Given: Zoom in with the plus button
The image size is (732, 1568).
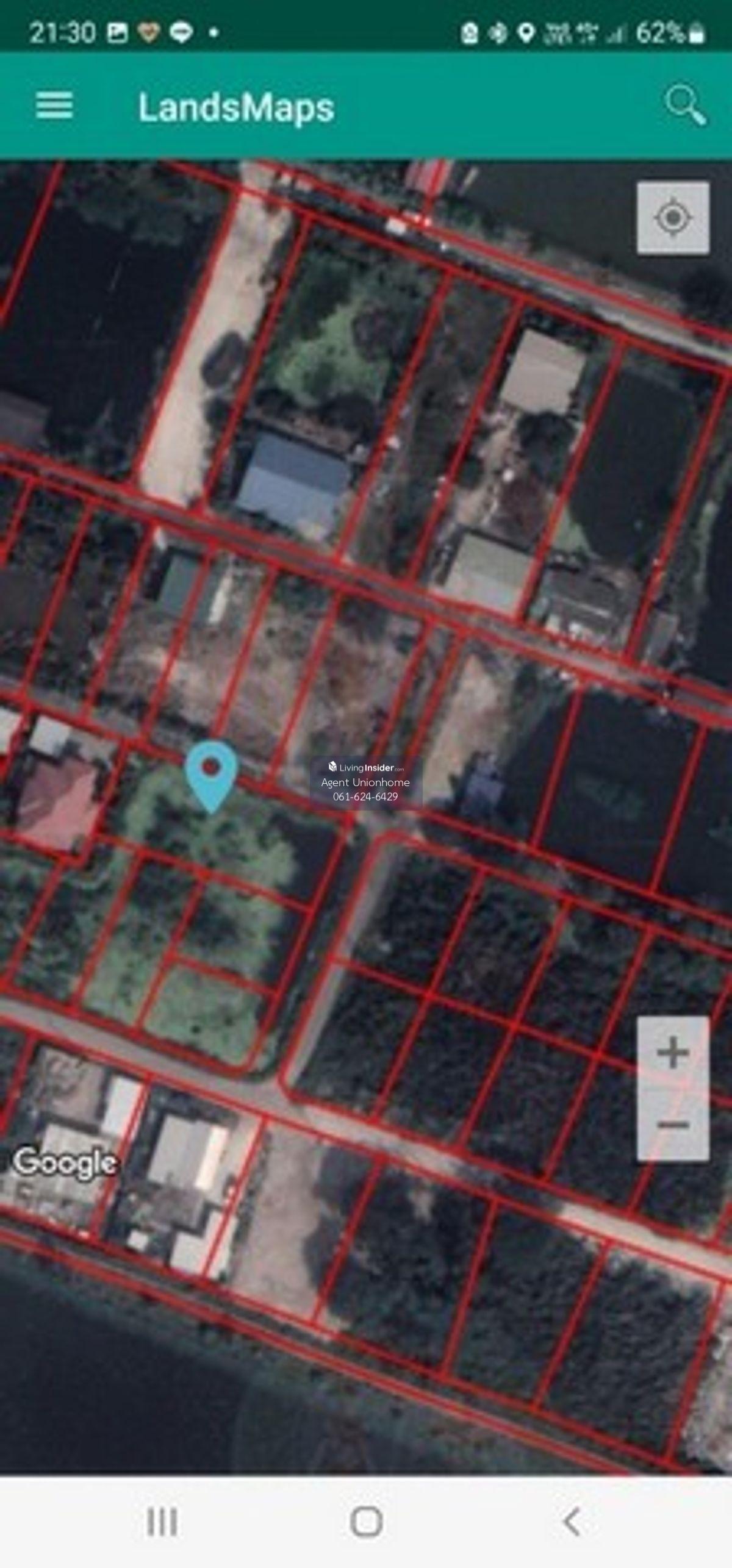Looking at the screenshot, I should coord(673,1052).
